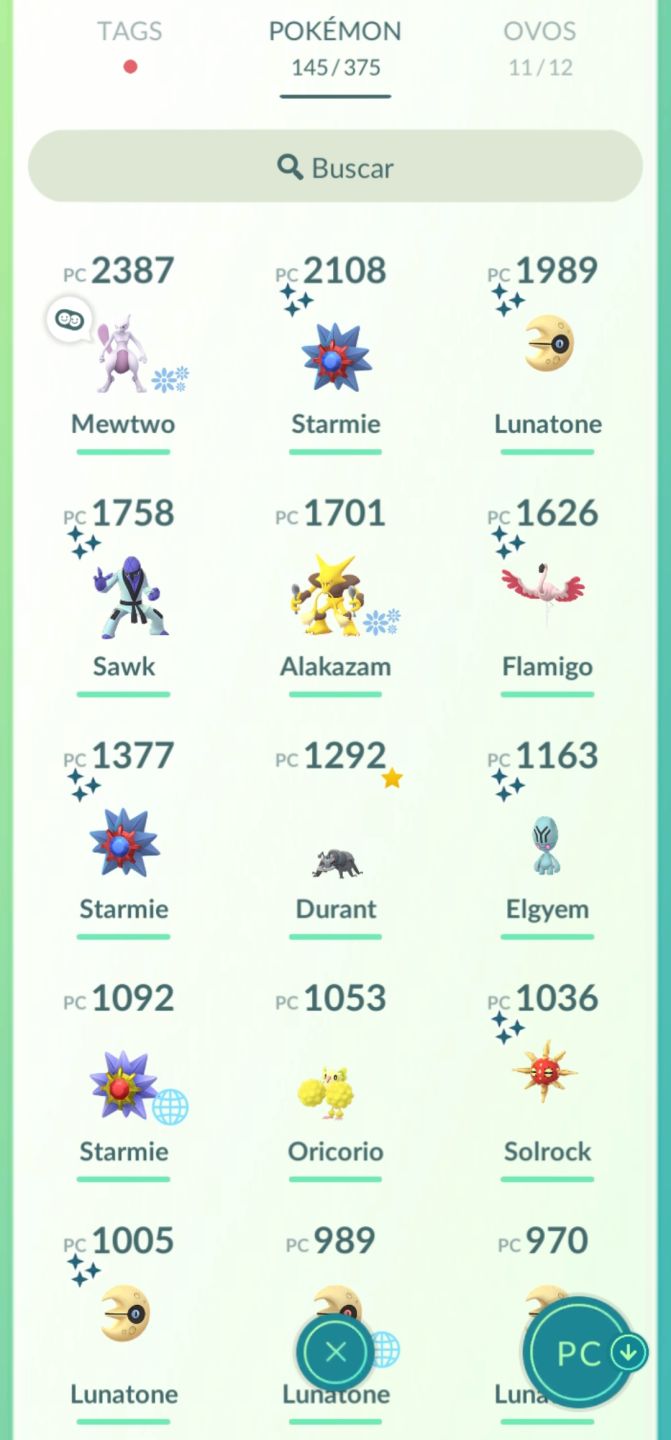
Task: Open the Buscar search field
Action: coord(335,167)
